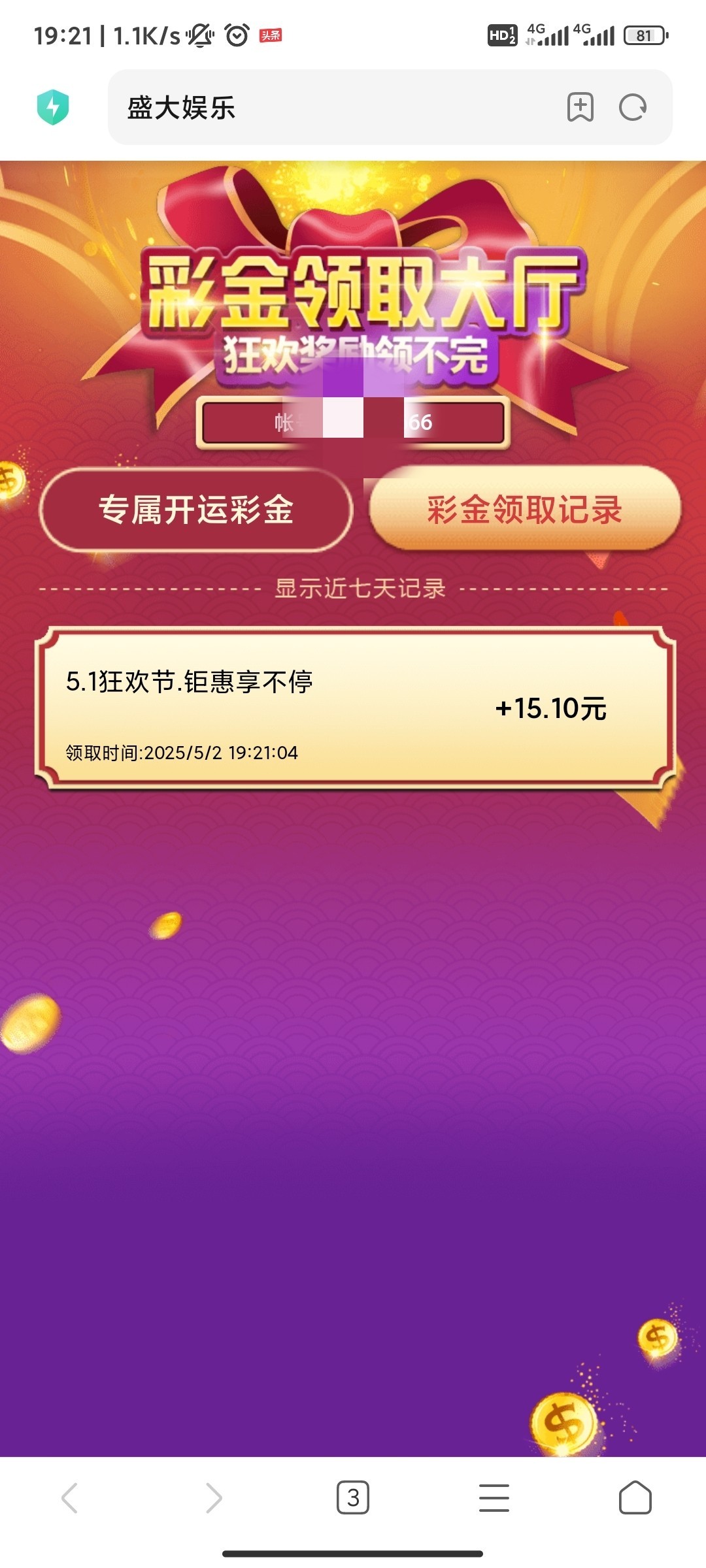
Task: Switch to 专属开运彩金 tab
Action: click(196, 510)
